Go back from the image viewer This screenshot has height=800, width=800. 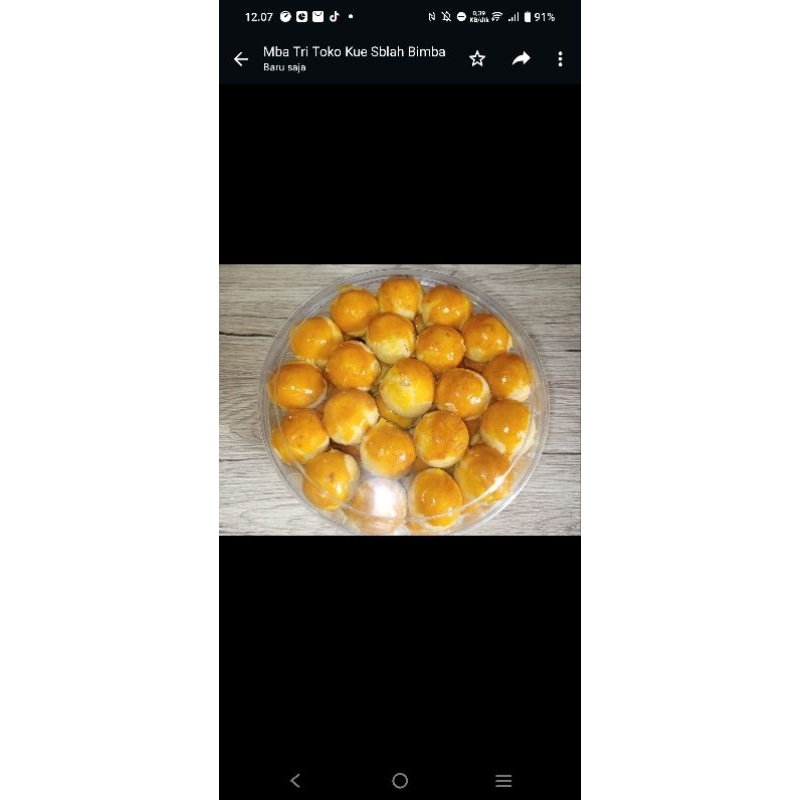coord(241,59)
